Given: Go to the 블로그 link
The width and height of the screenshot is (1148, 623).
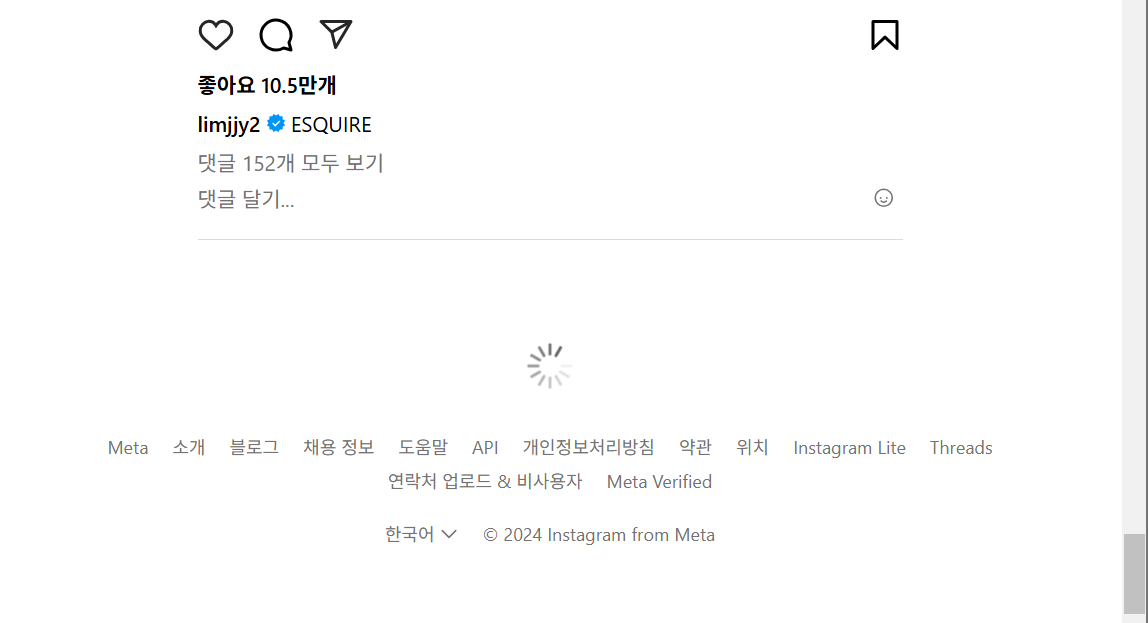Looking at the screenshot, I should click(254, 448).
